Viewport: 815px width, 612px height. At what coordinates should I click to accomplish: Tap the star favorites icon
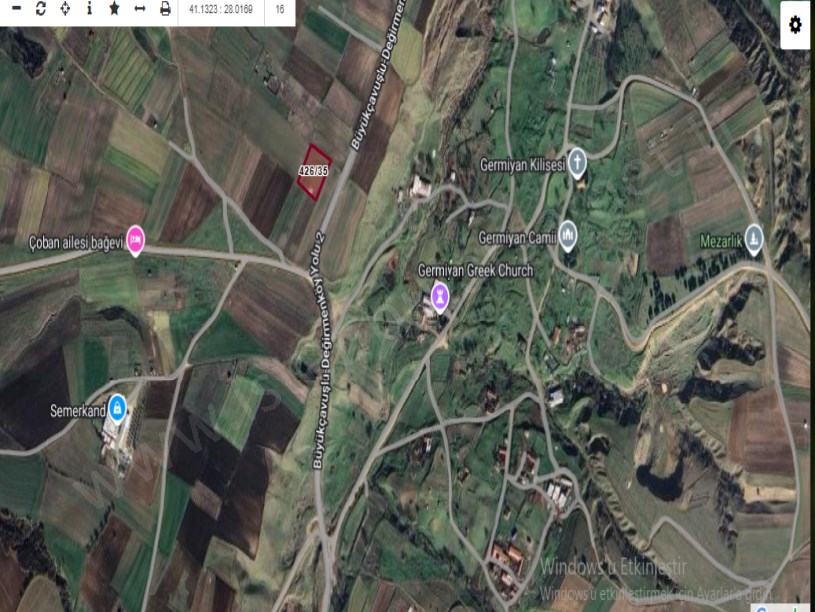coord(115,8)
